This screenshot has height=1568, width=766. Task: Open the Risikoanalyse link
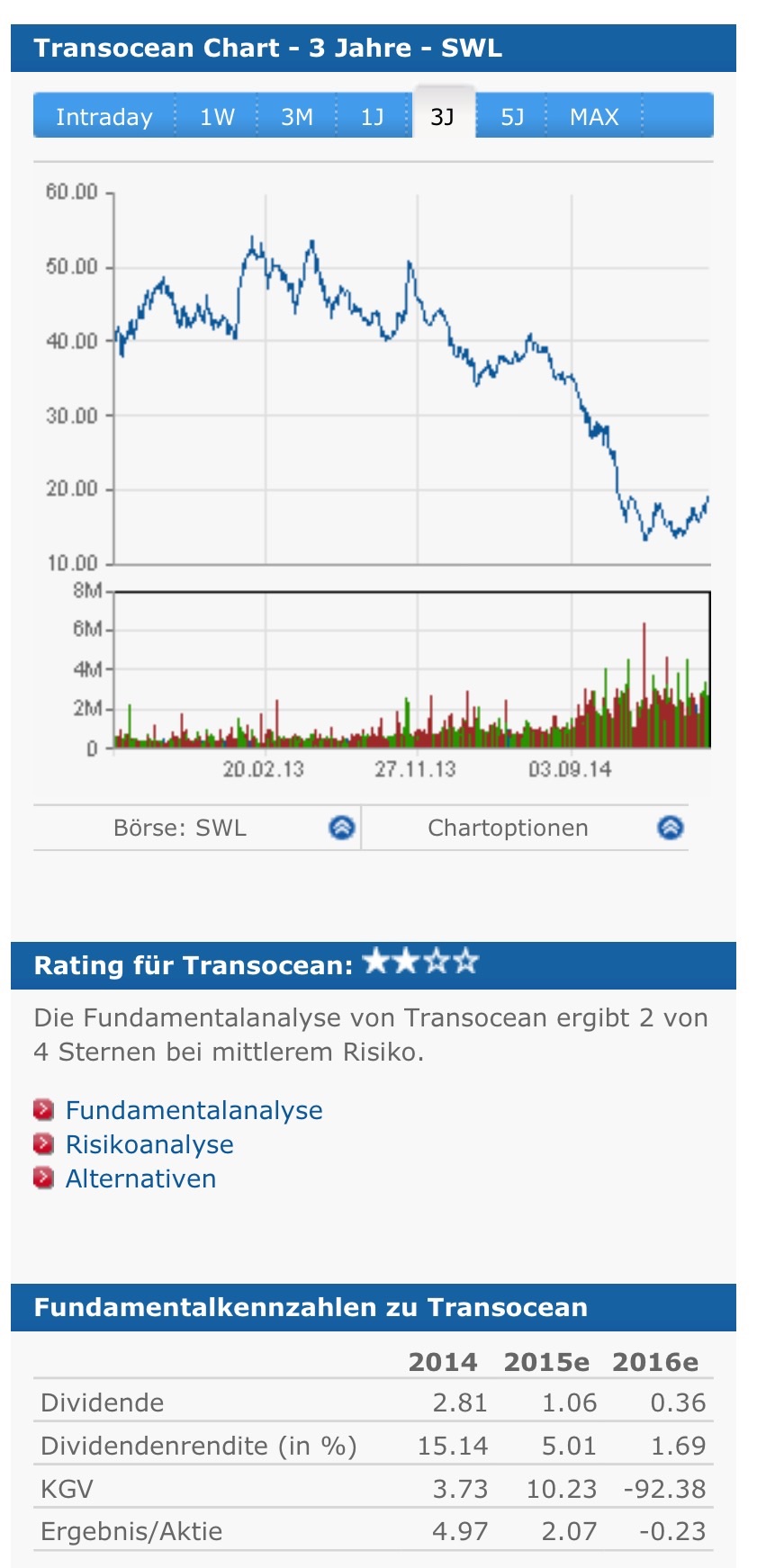tap(149, 1144)
